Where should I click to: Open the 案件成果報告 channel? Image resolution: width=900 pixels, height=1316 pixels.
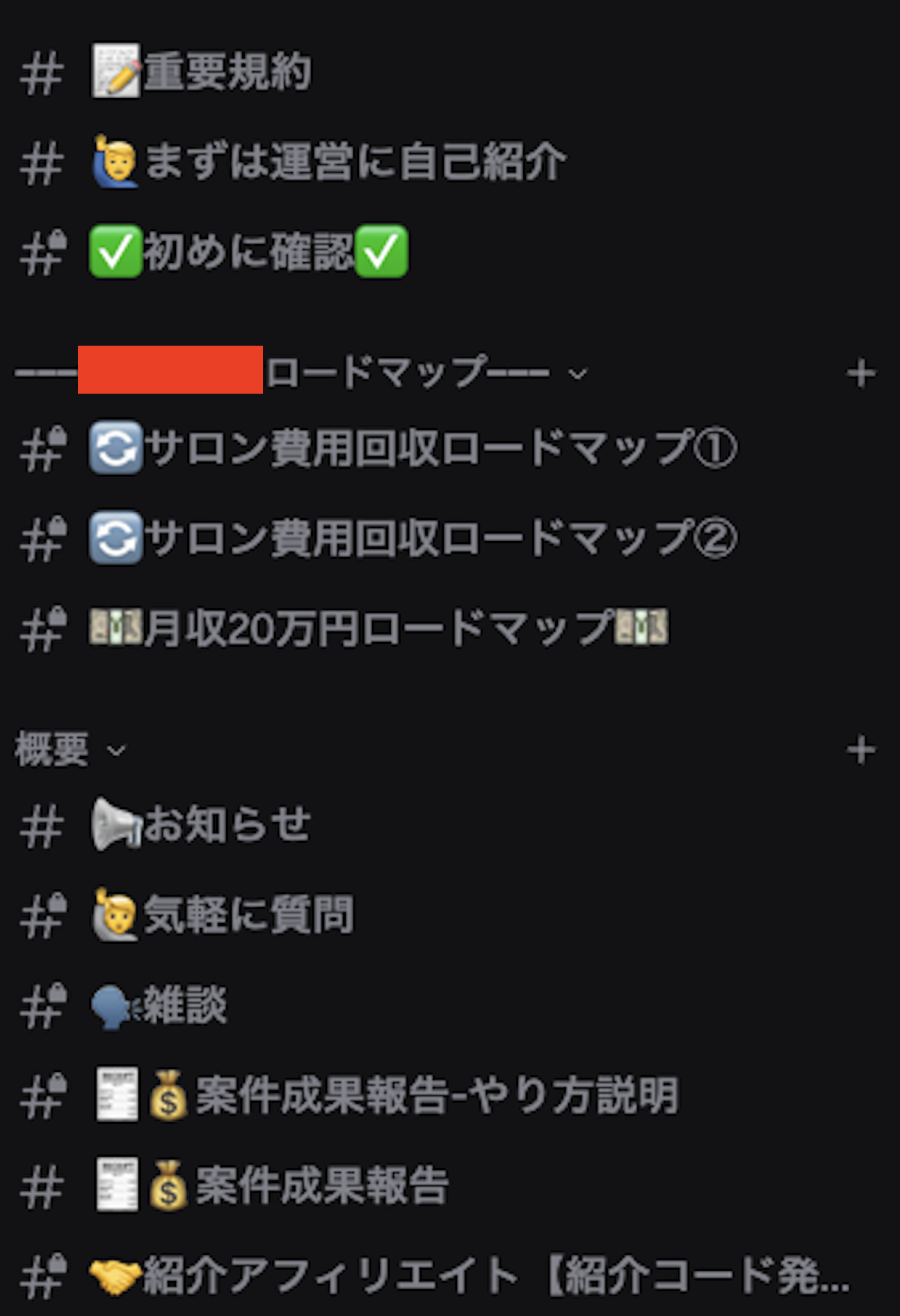(321, 1186)
